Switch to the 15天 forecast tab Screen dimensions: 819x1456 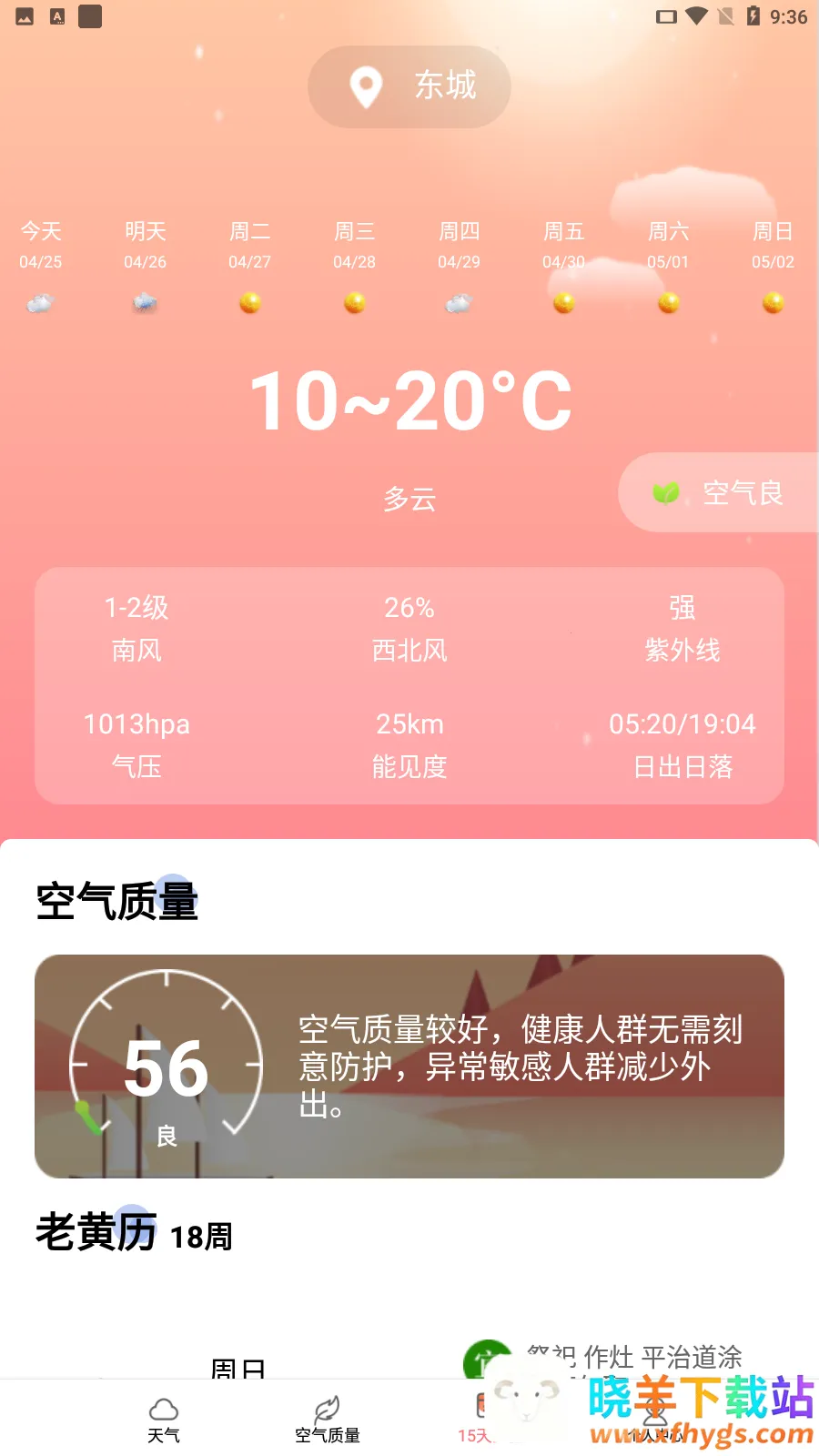pos(476,1420)
